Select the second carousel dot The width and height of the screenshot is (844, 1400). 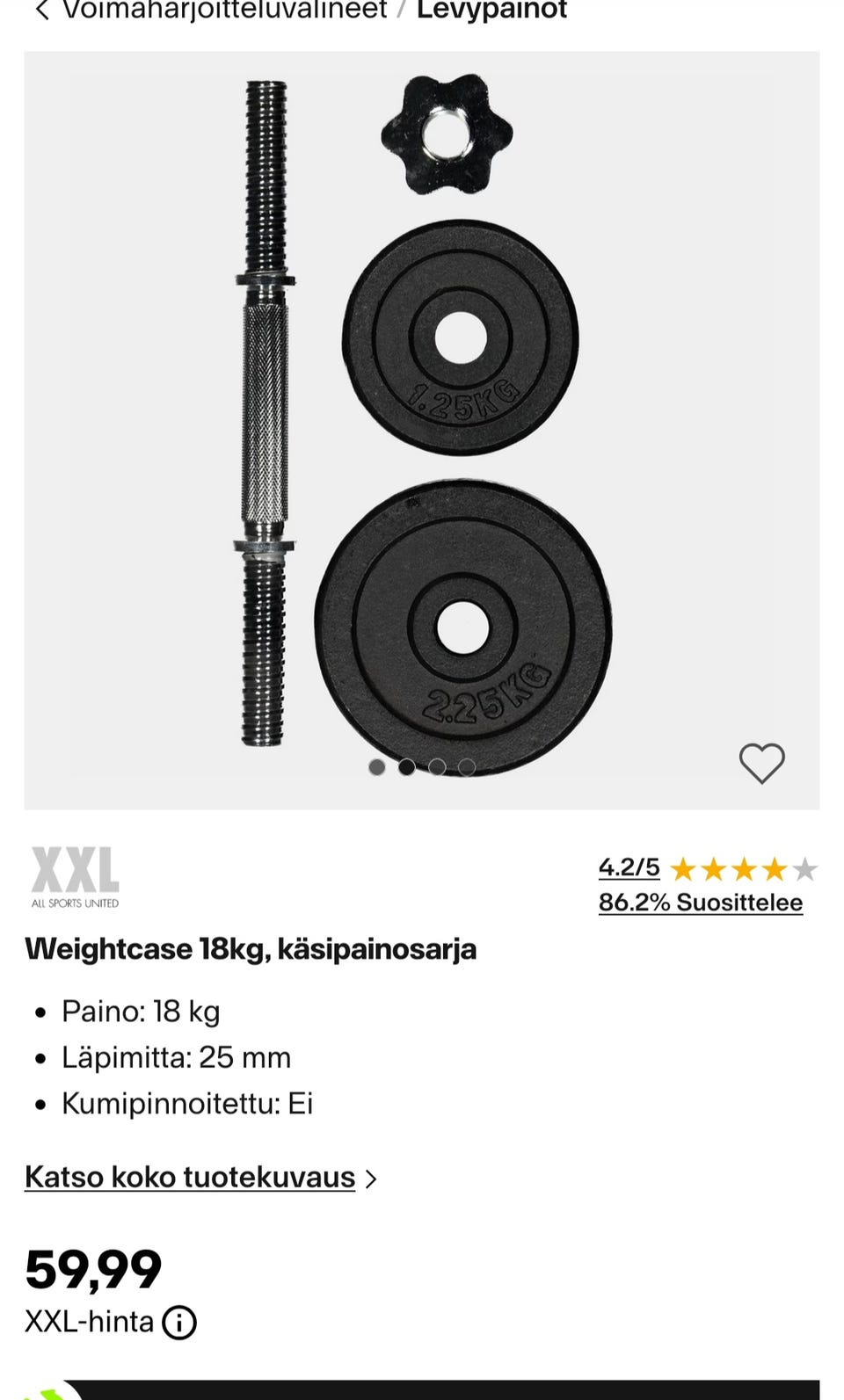tap(407, 765)
